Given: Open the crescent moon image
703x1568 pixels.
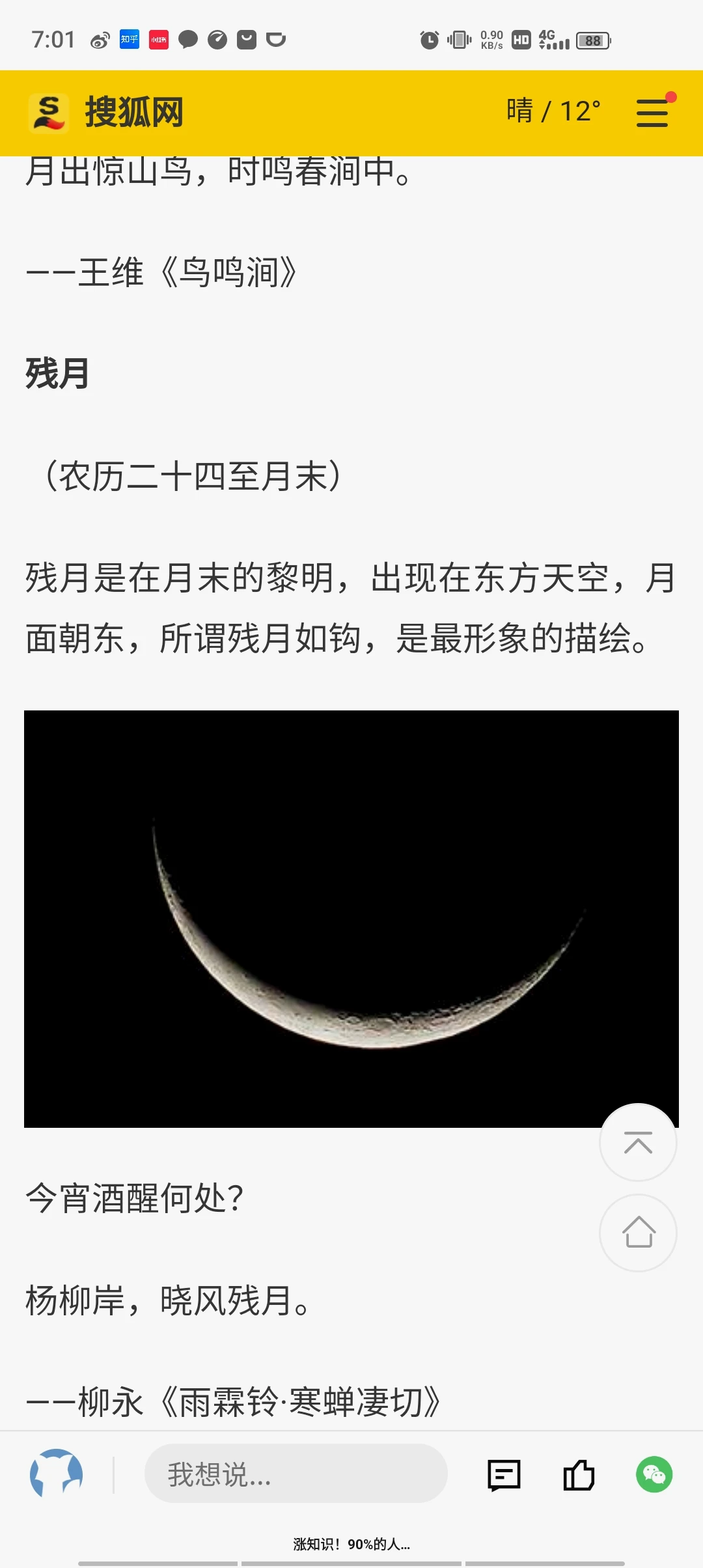Looking at the screenshot, I should click(x=351, y=918).
